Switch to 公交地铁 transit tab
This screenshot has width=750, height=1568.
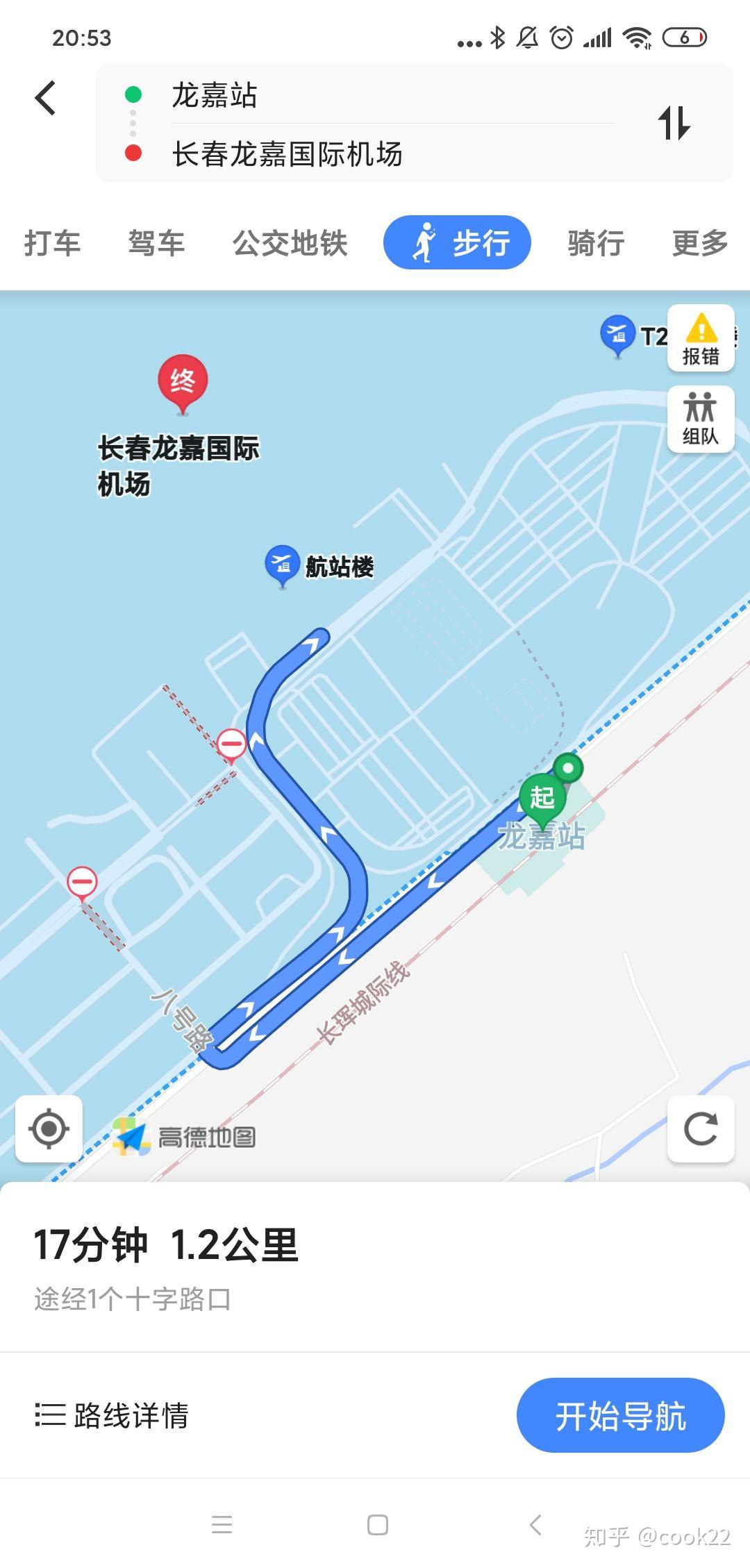click(x=291, y=243)
